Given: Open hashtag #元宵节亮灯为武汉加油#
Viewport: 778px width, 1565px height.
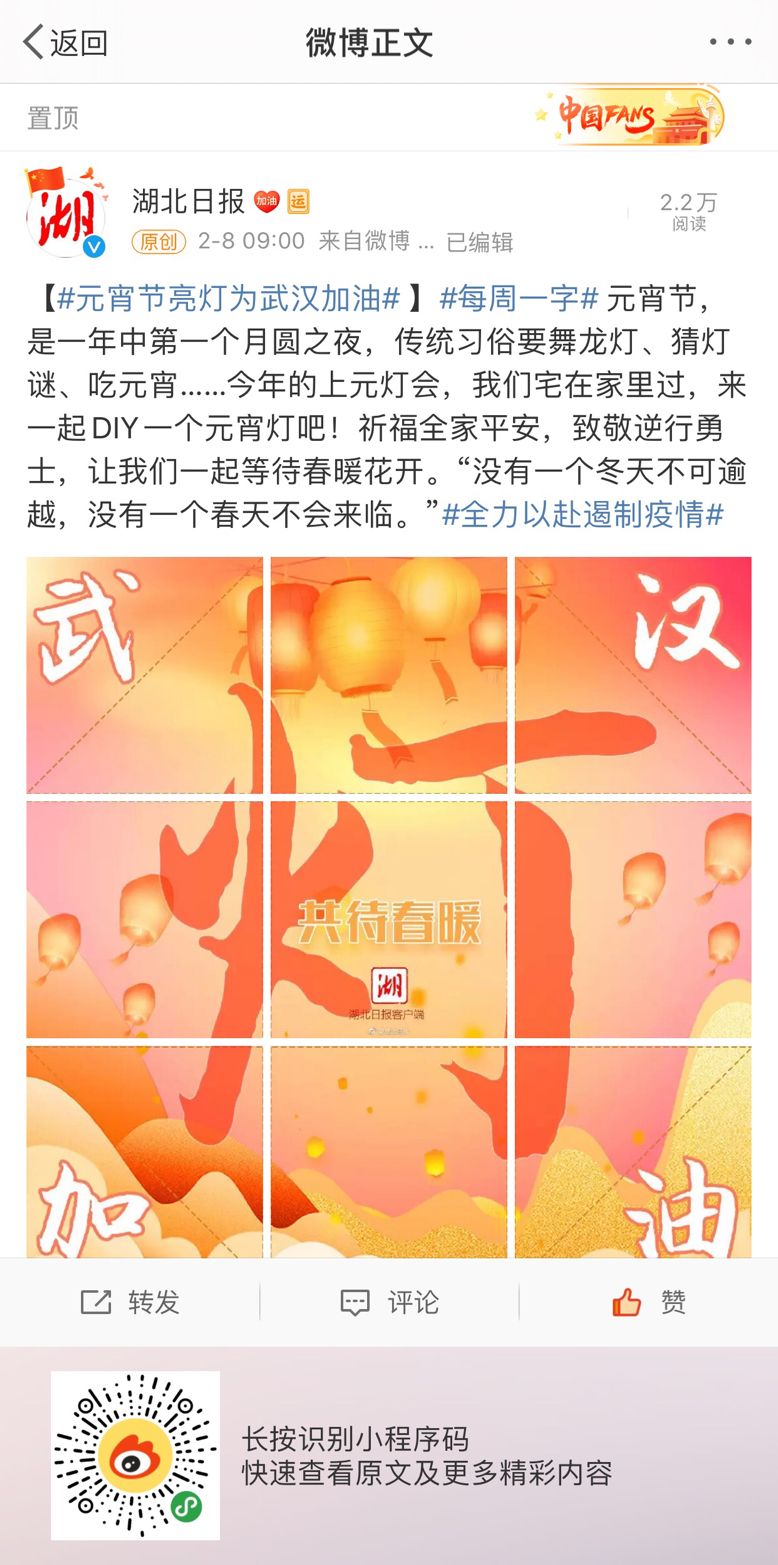Looking at the screenshot, I should (229, 297).
